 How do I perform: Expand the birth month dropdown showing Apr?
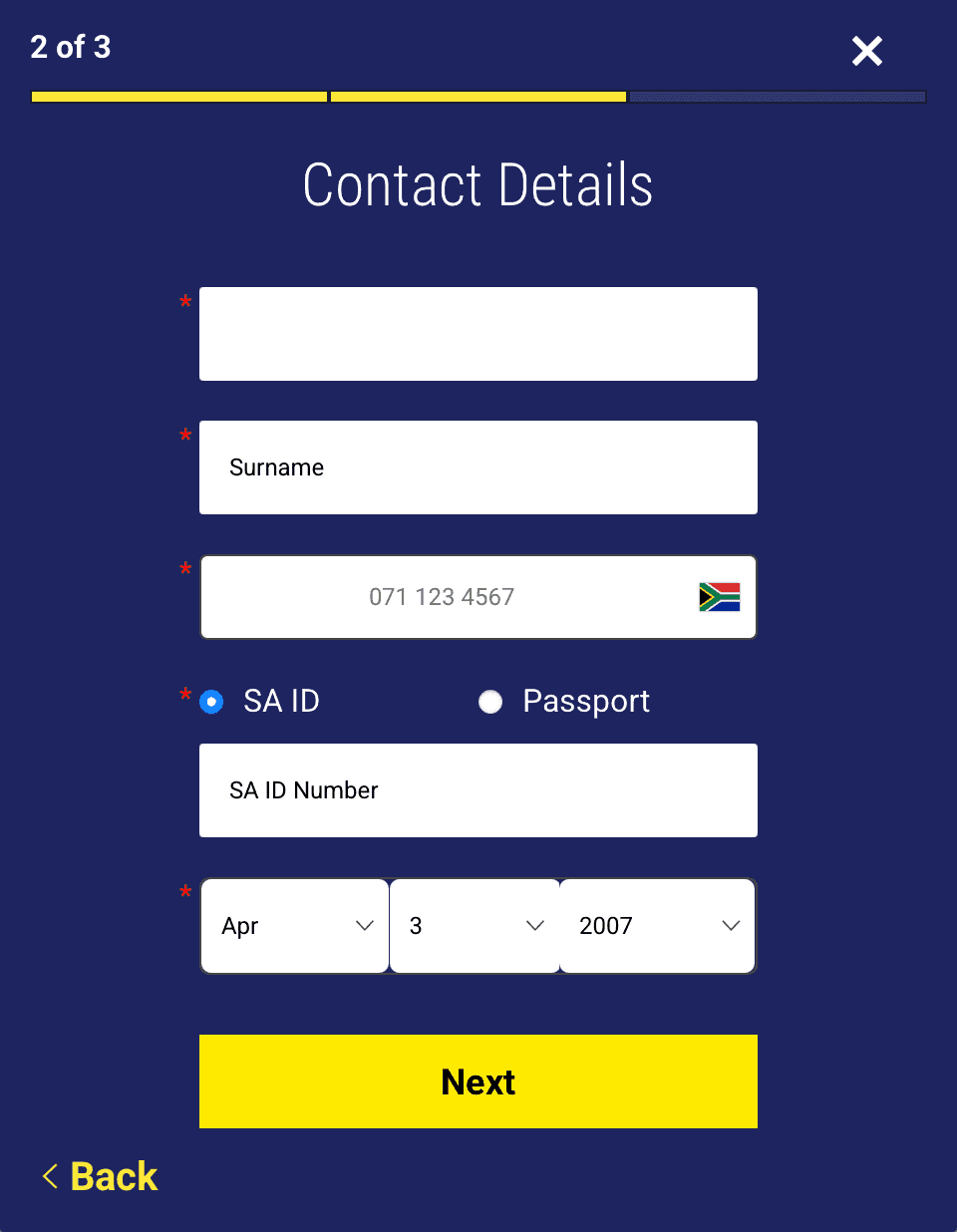[x=295, y=926]
